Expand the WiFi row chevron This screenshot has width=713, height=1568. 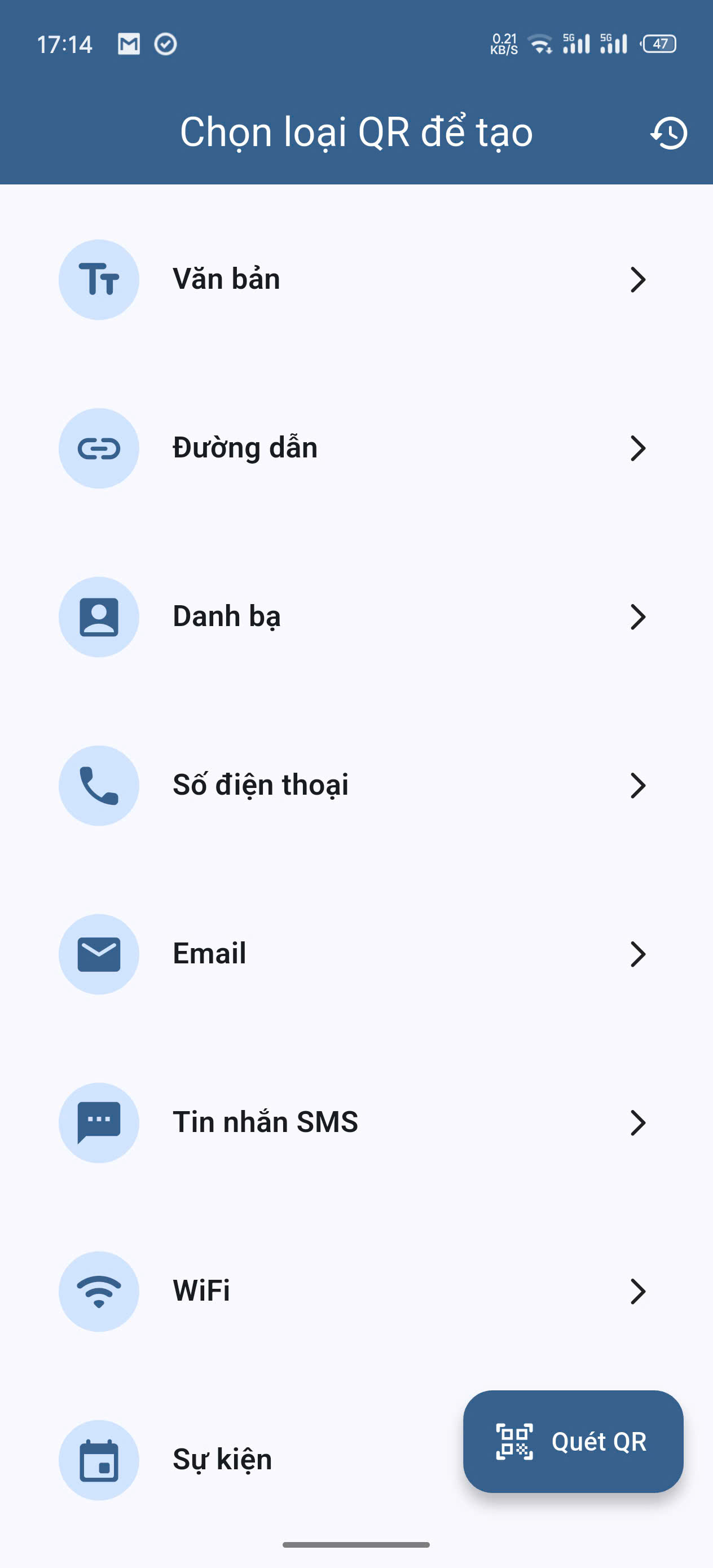pos(638,1292)
